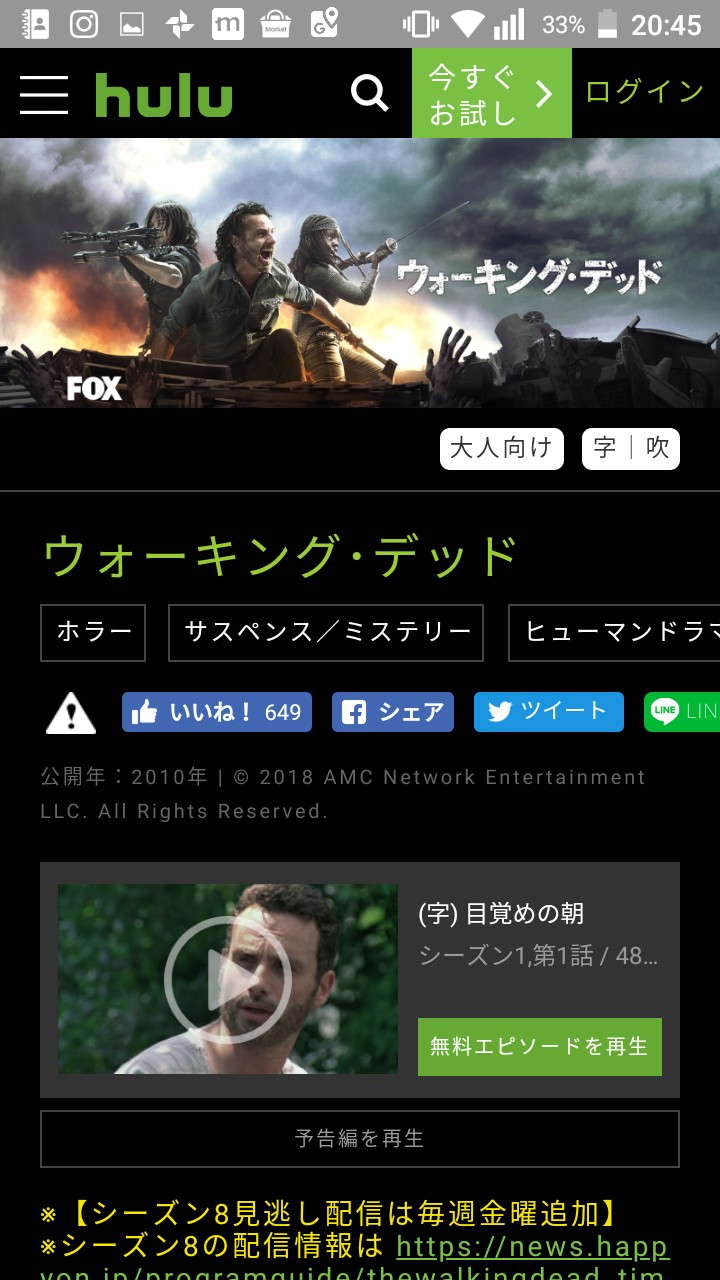
Task: Open the ログイン login link
Action: pyautogui.click(x=644, y=92)
